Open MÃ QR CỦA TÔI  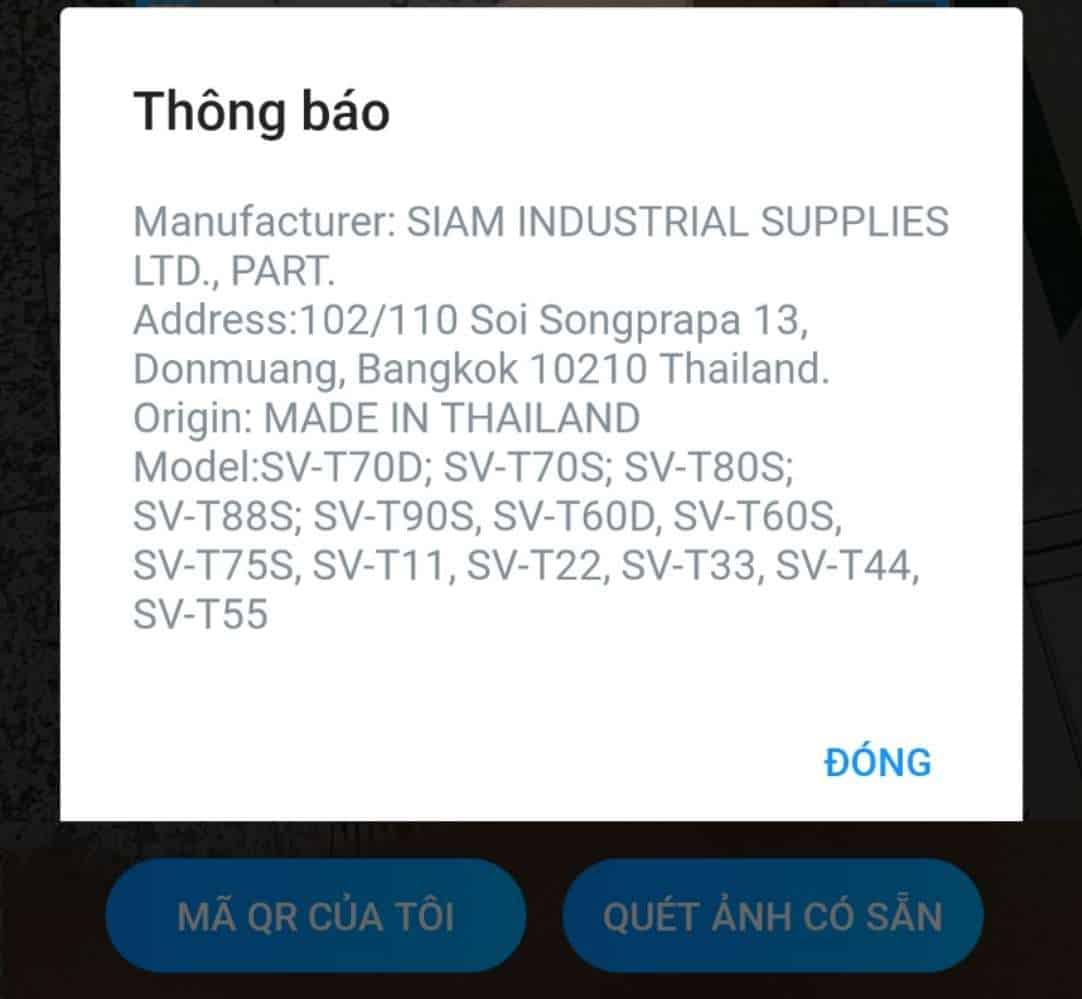tap(316, 916)
